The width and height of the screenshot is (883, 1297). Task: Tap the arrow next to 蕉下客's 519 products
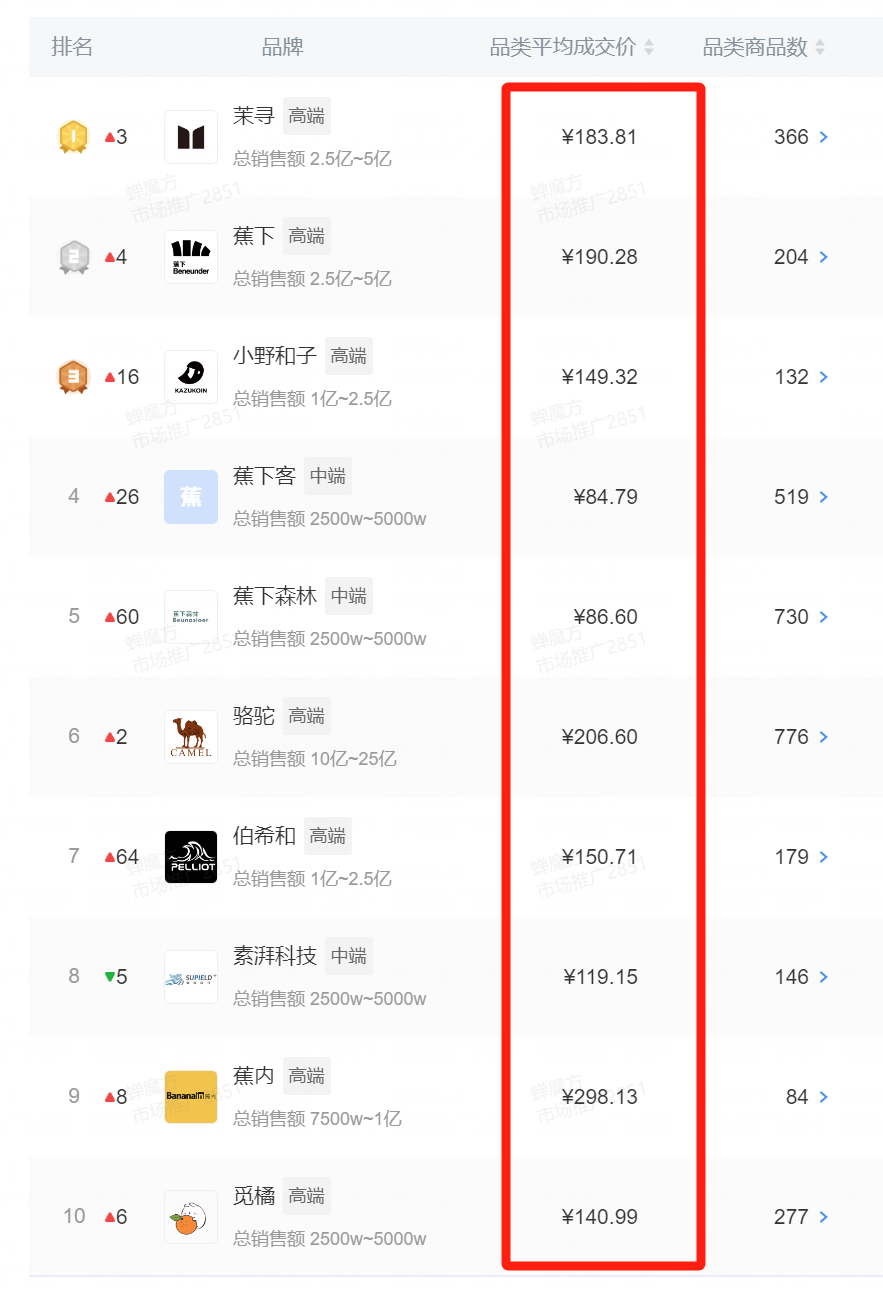click(x=824, y=497)
